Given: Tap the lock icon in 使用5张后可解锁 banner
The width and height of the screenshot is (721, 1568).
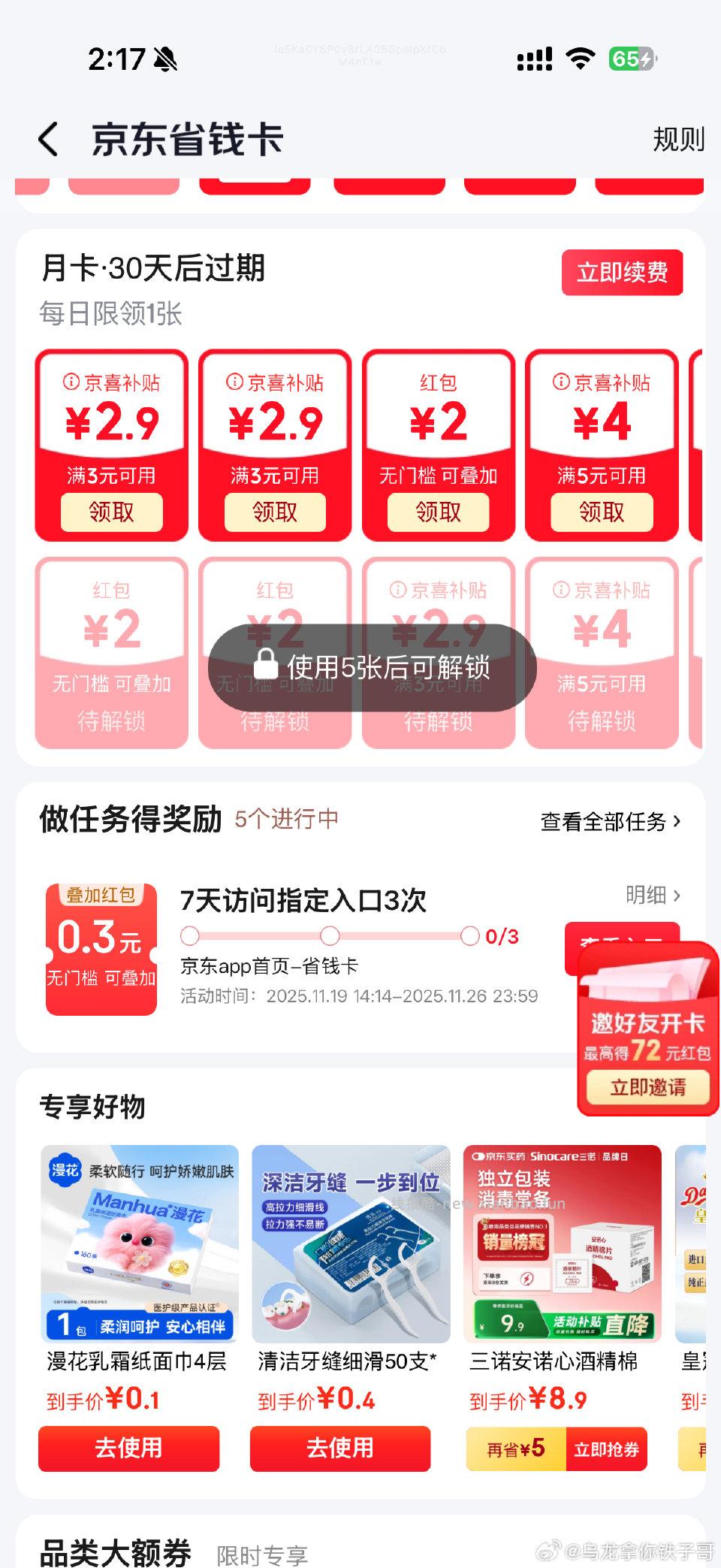Looking at the screenshot, I should [x=266, y=664].
